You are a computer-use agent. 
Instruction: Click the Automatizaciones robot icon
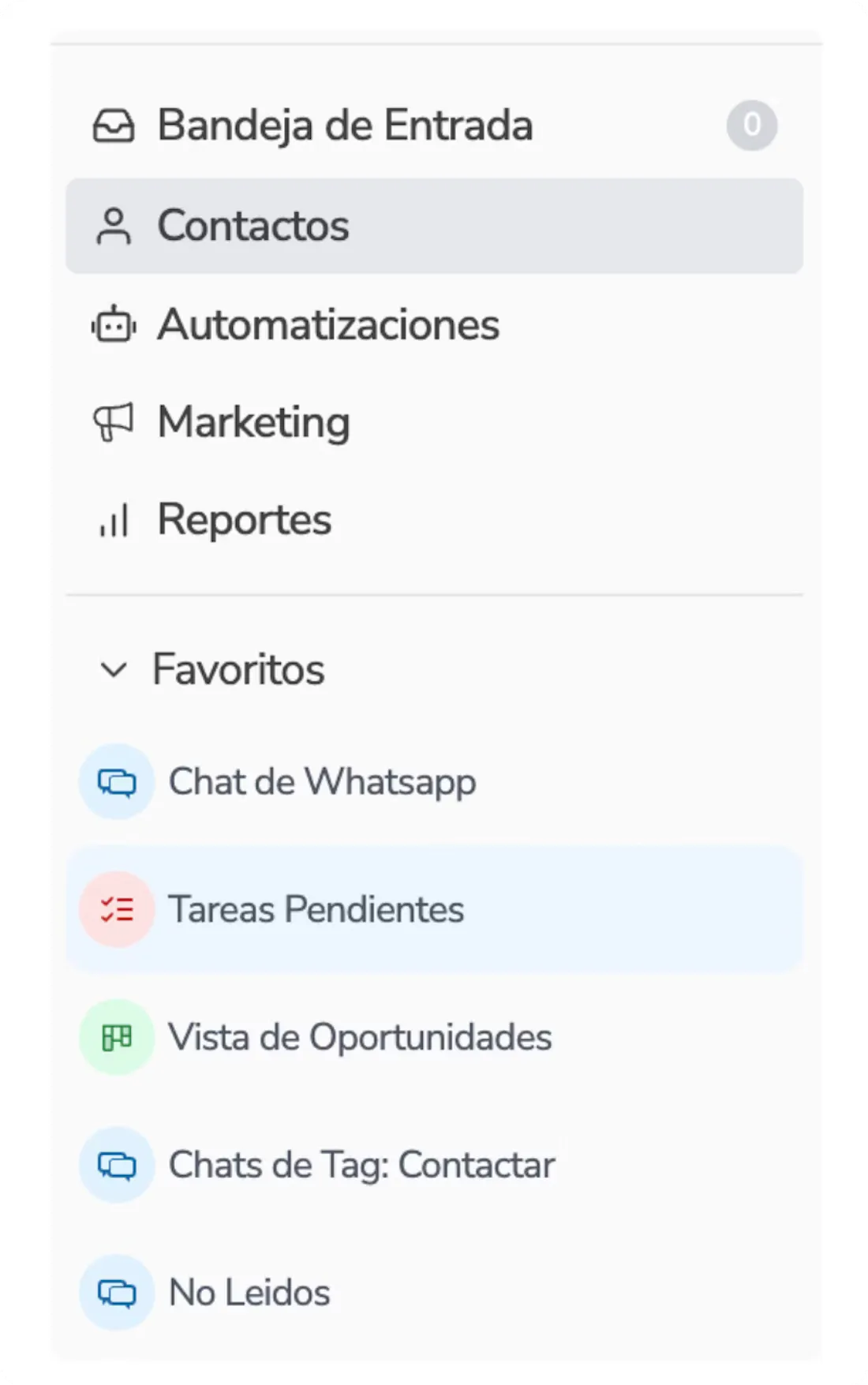[x=115, y=324]
